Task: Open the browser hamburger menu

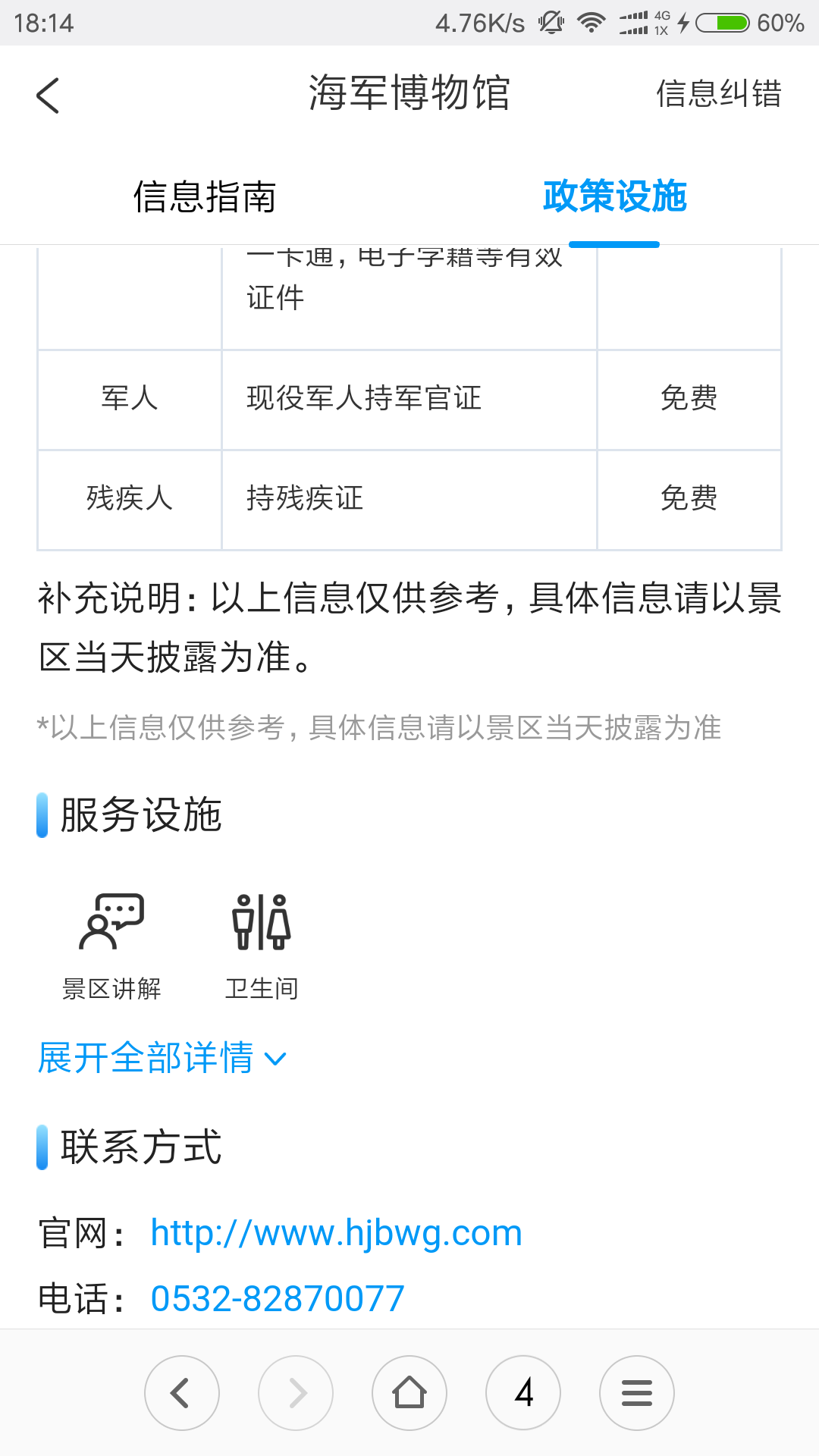Action: (637, 1393)
